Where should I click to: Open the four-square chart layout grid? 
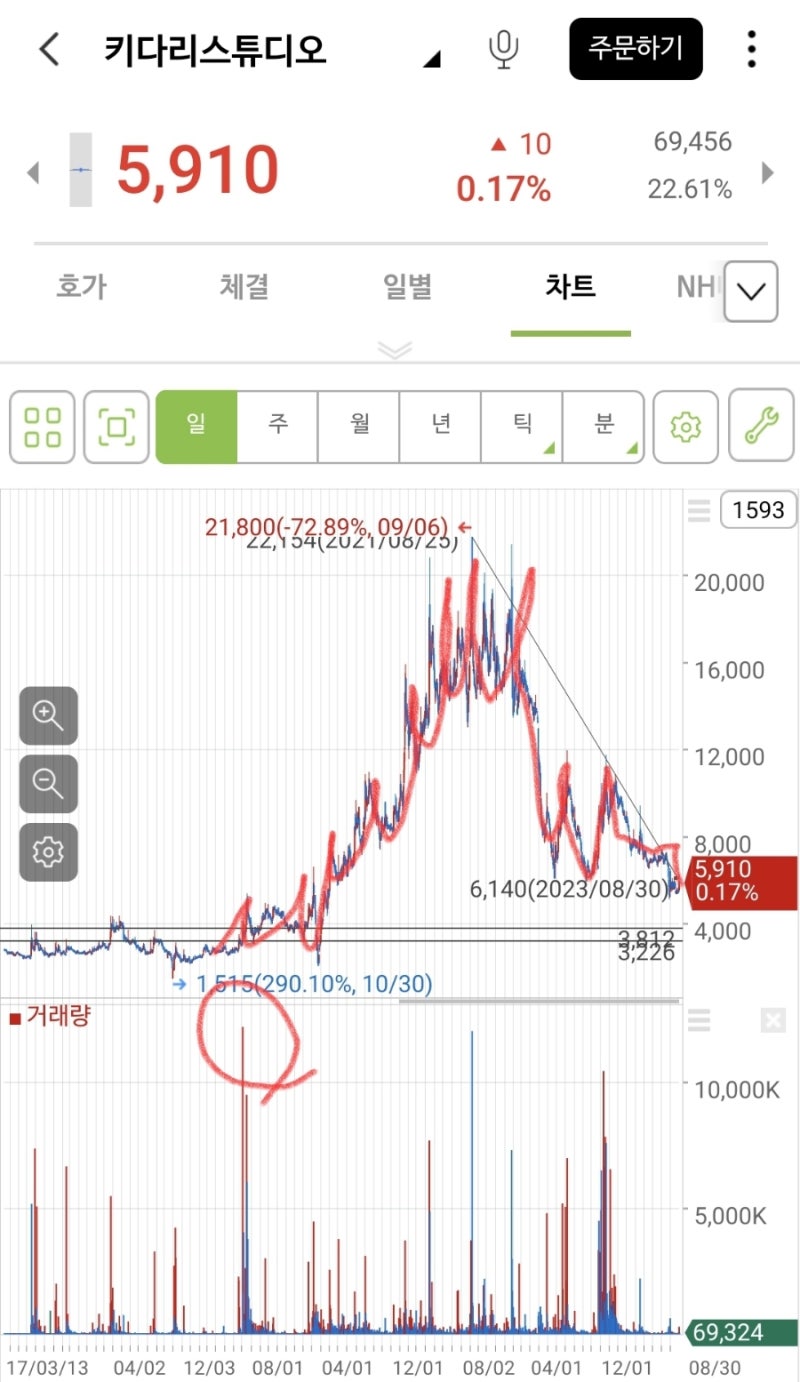pyautogui.click(x=42, y=427)
